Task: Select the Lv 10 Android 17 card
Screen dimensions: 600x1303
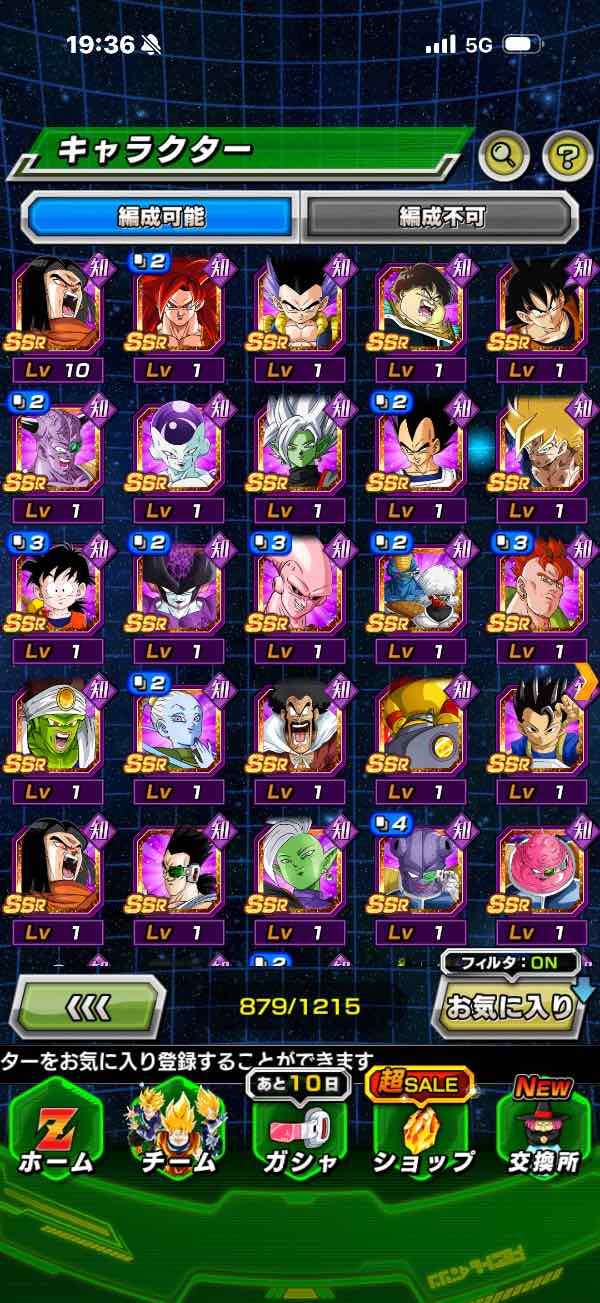Action: pyautogui.click(x=58, y=318)
